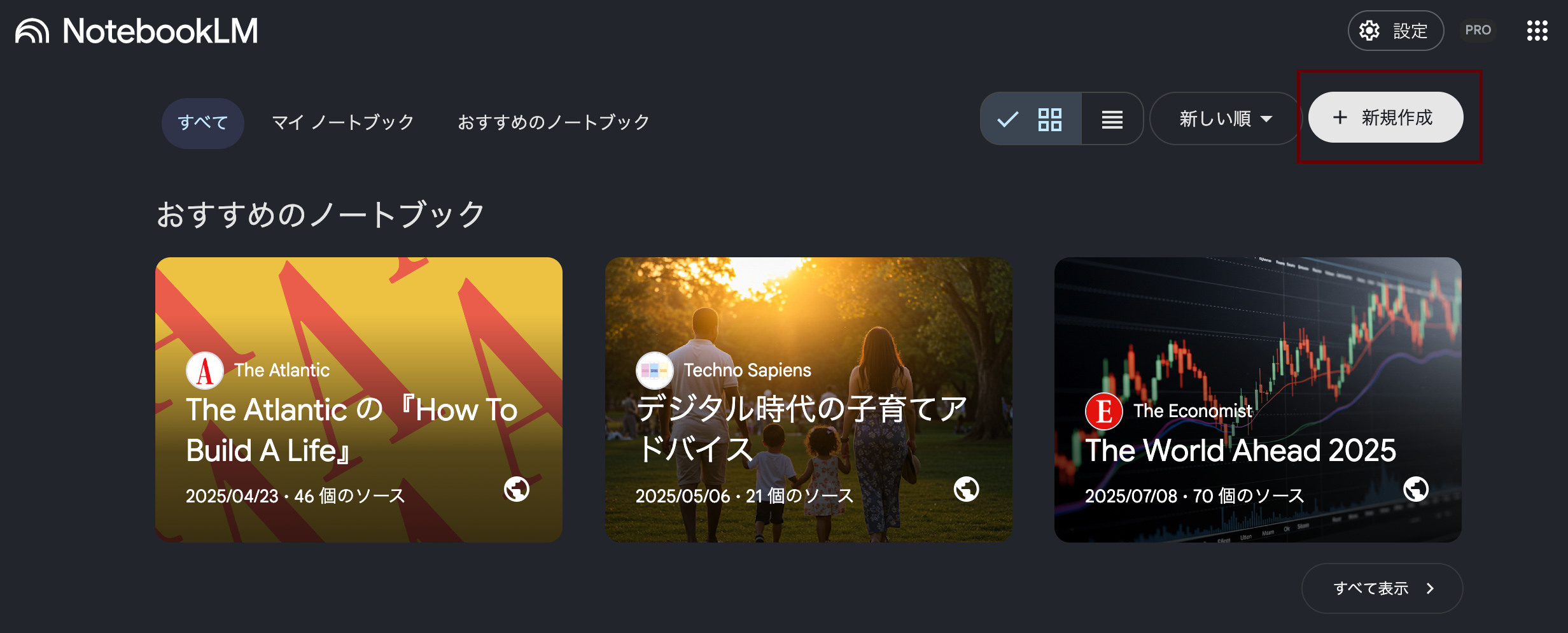Image resolution: width=1568 pixels, height=633 pixels.
Task: Select the すべて tab
Action: pyautogui.click(x=202, y=122)
